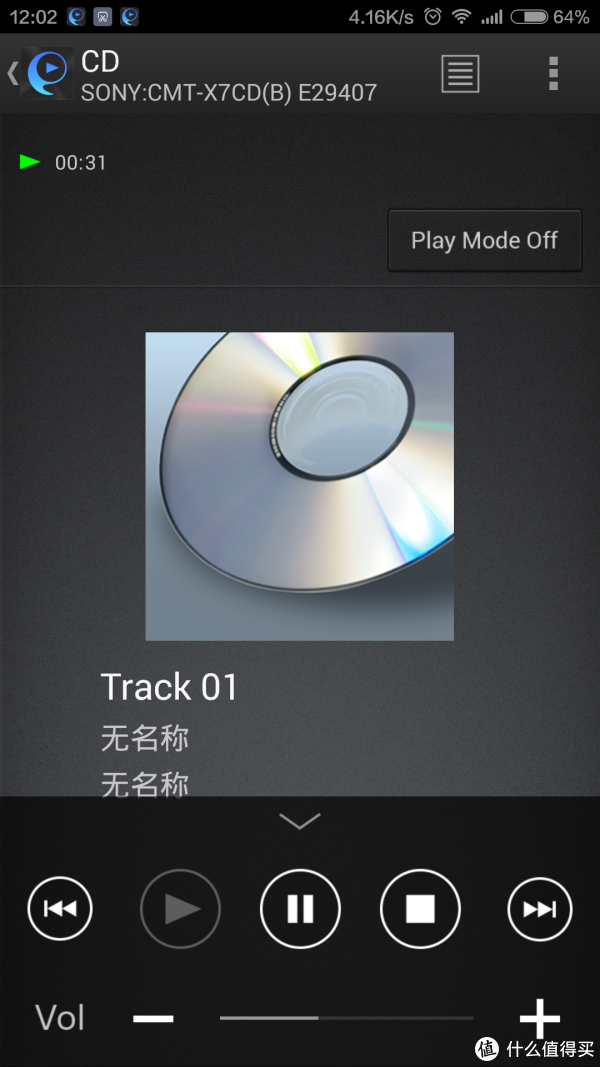The image size is (600, 1067).
Task: Tap the Play Mode Off button
Action: coord(484,240)
